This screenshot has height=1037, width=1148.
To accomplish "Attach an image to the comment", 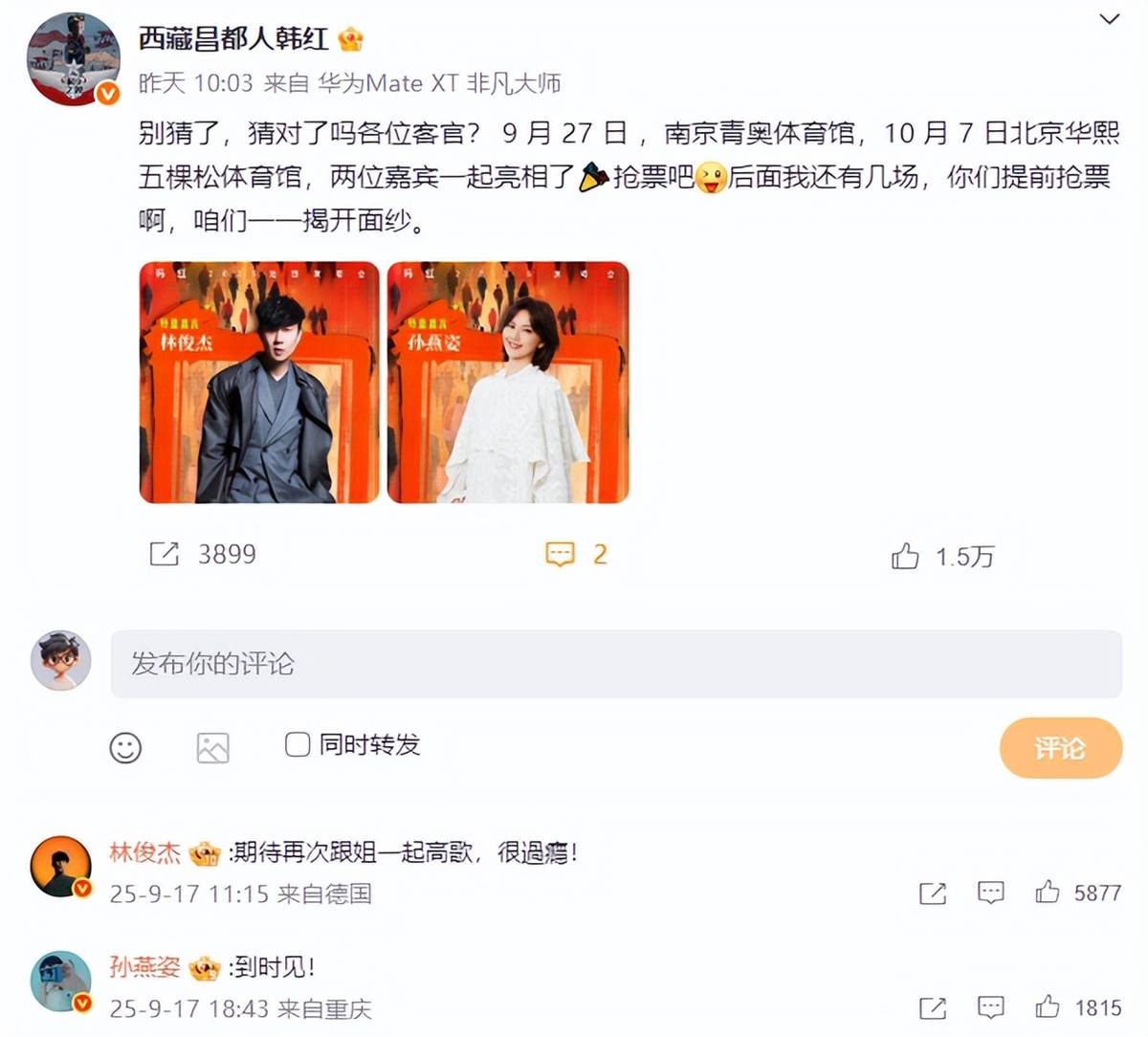I will tap(212, 747).
